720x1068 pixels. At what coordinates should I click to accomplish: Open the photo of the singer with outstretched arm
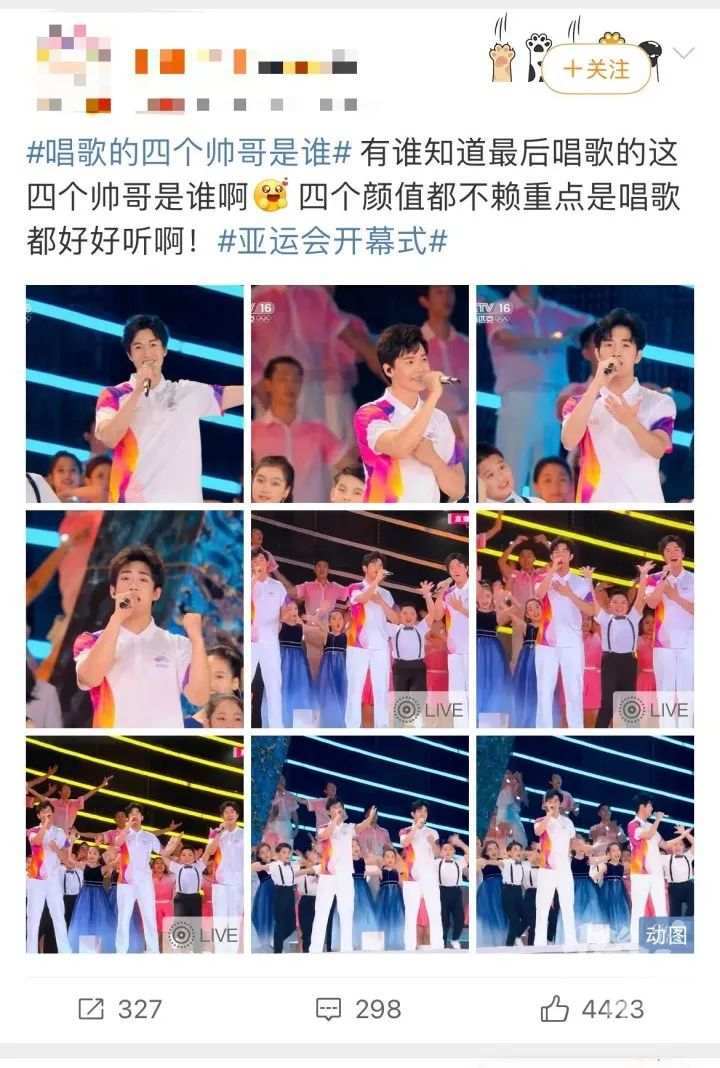(135, 394)
